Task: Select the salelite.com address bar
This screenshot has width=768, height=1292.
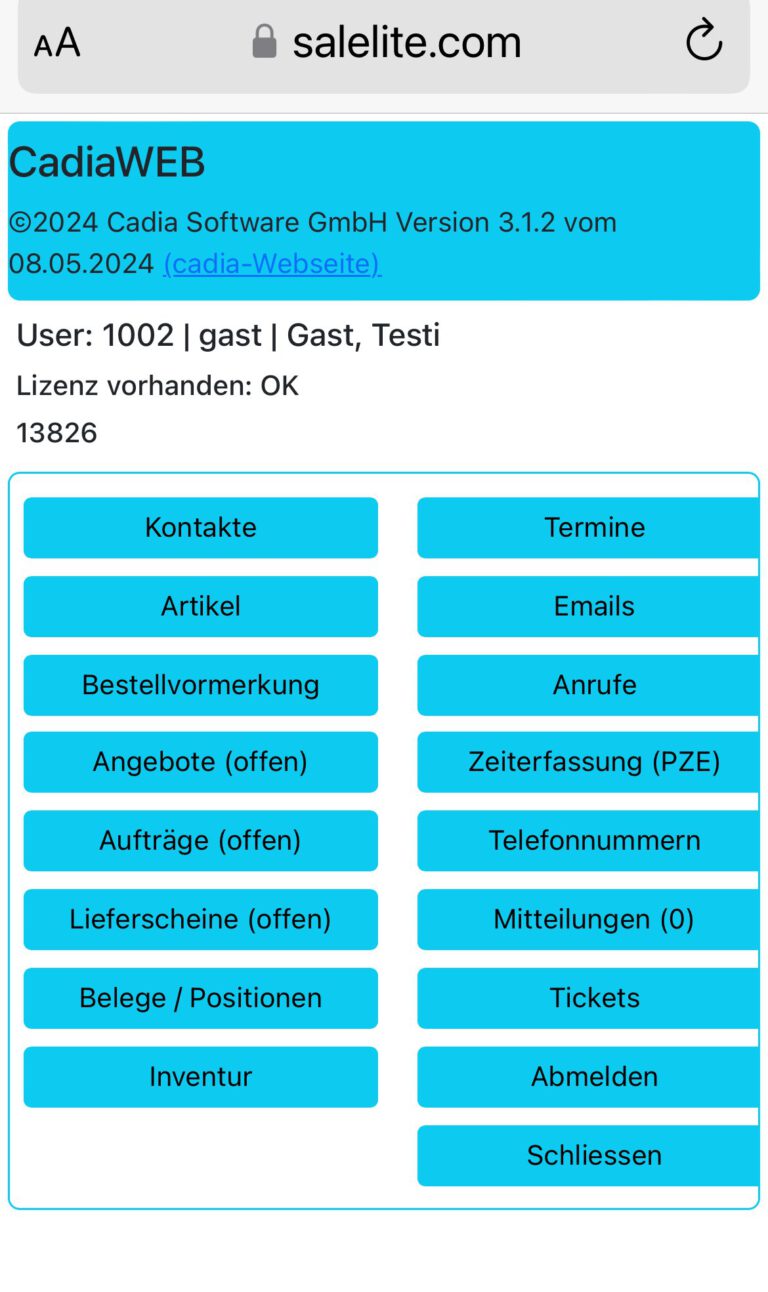Action: tap(406, 41)
